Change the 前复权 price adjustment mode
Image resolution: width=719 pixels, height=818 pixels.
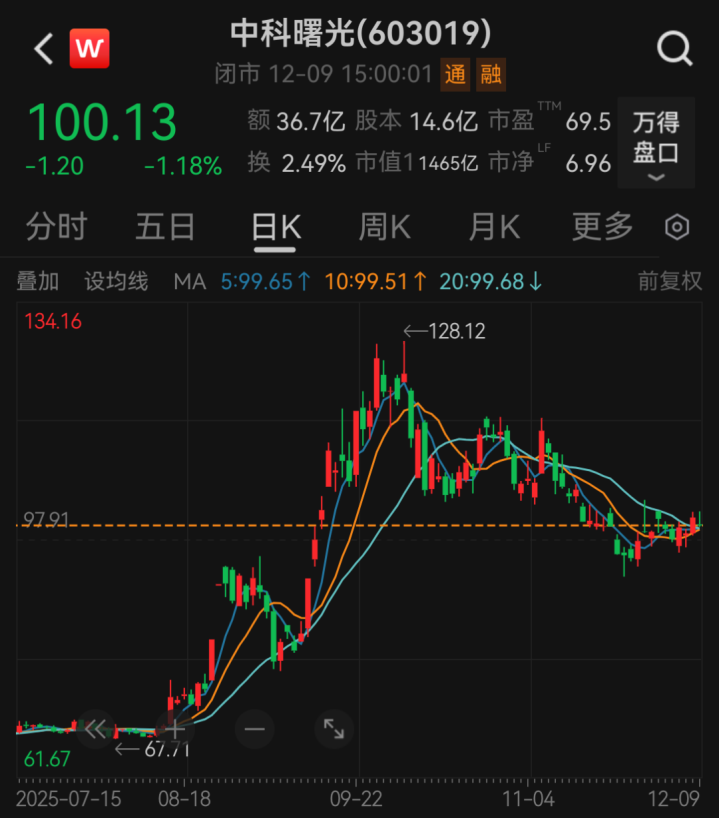tap(670, 282)
